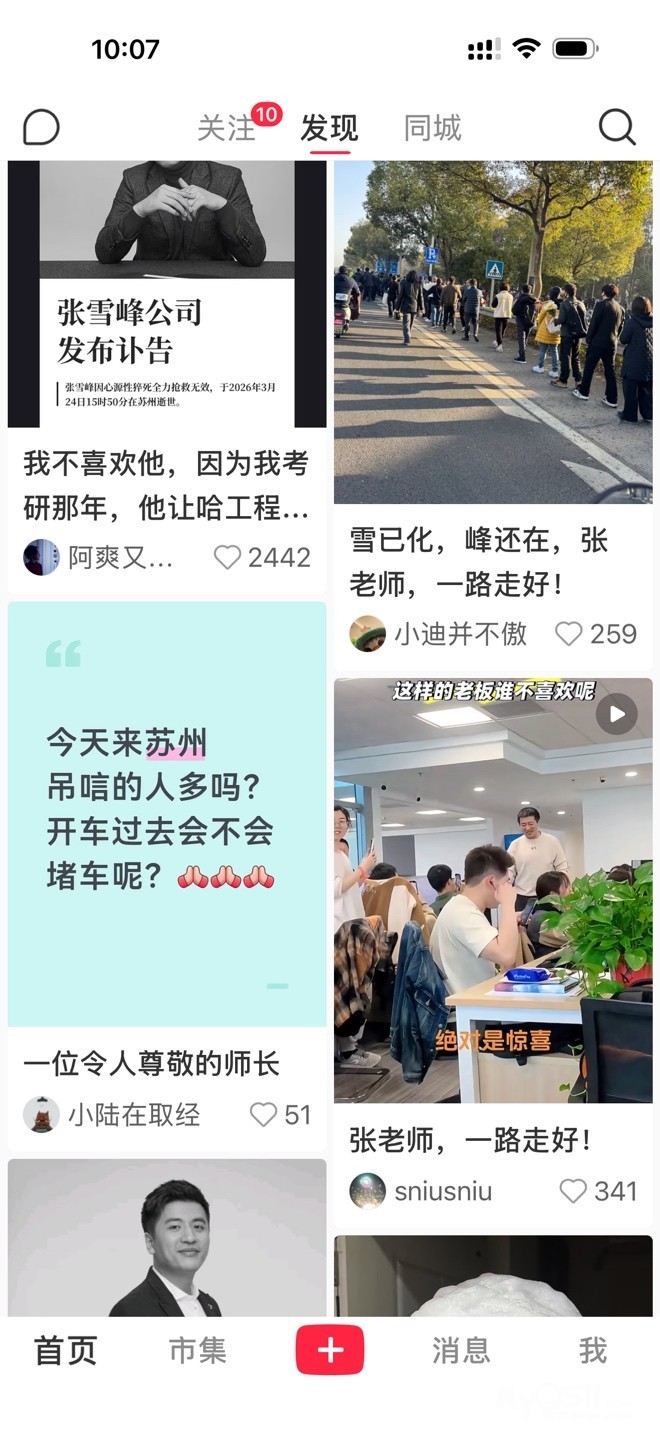Open the 消息 tab
The width and height of the screenshot is (660, 1434).
pyautogui.click(x=461, y=1350)
